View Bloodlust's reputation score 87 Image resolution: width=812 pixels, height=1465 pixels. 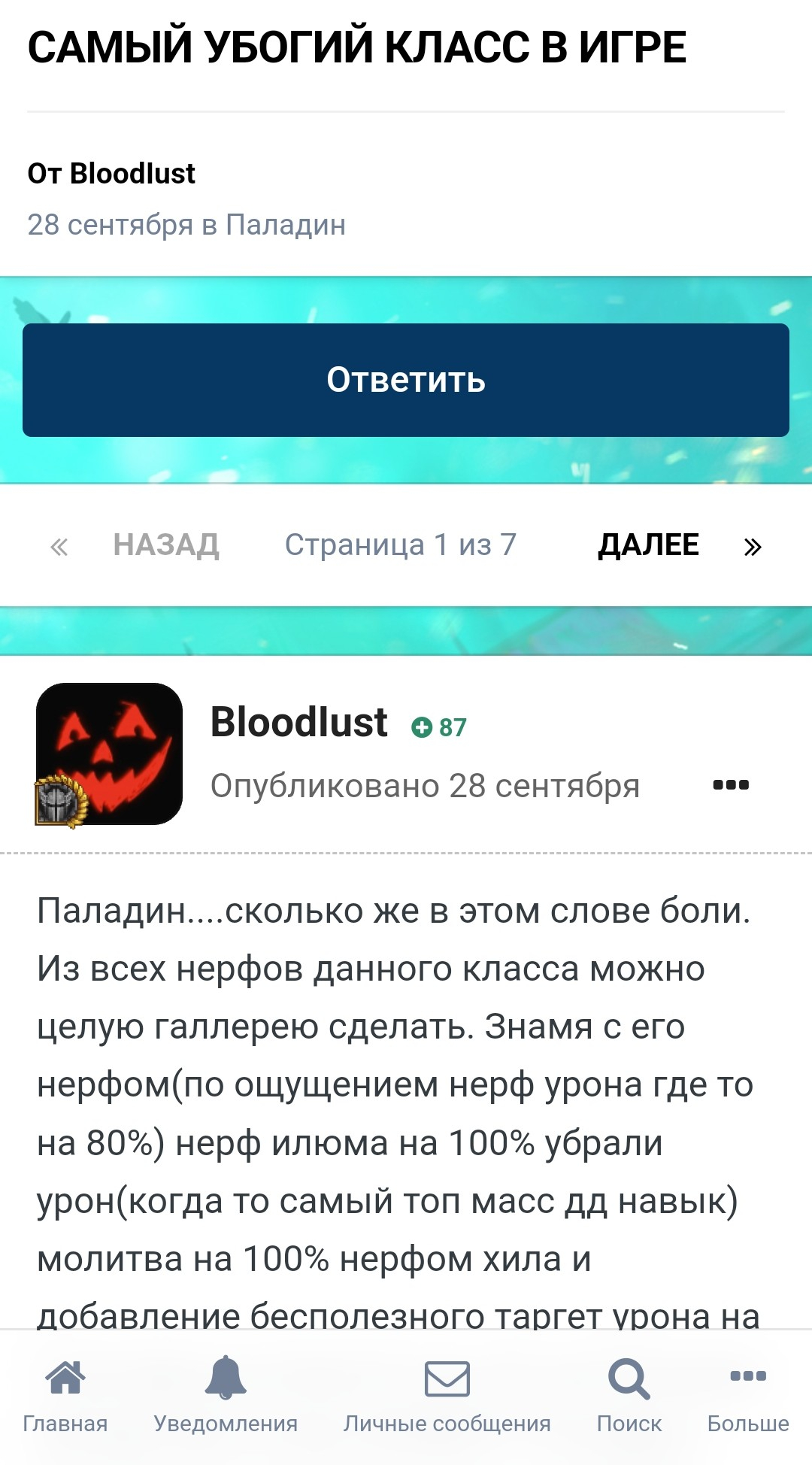439,727
